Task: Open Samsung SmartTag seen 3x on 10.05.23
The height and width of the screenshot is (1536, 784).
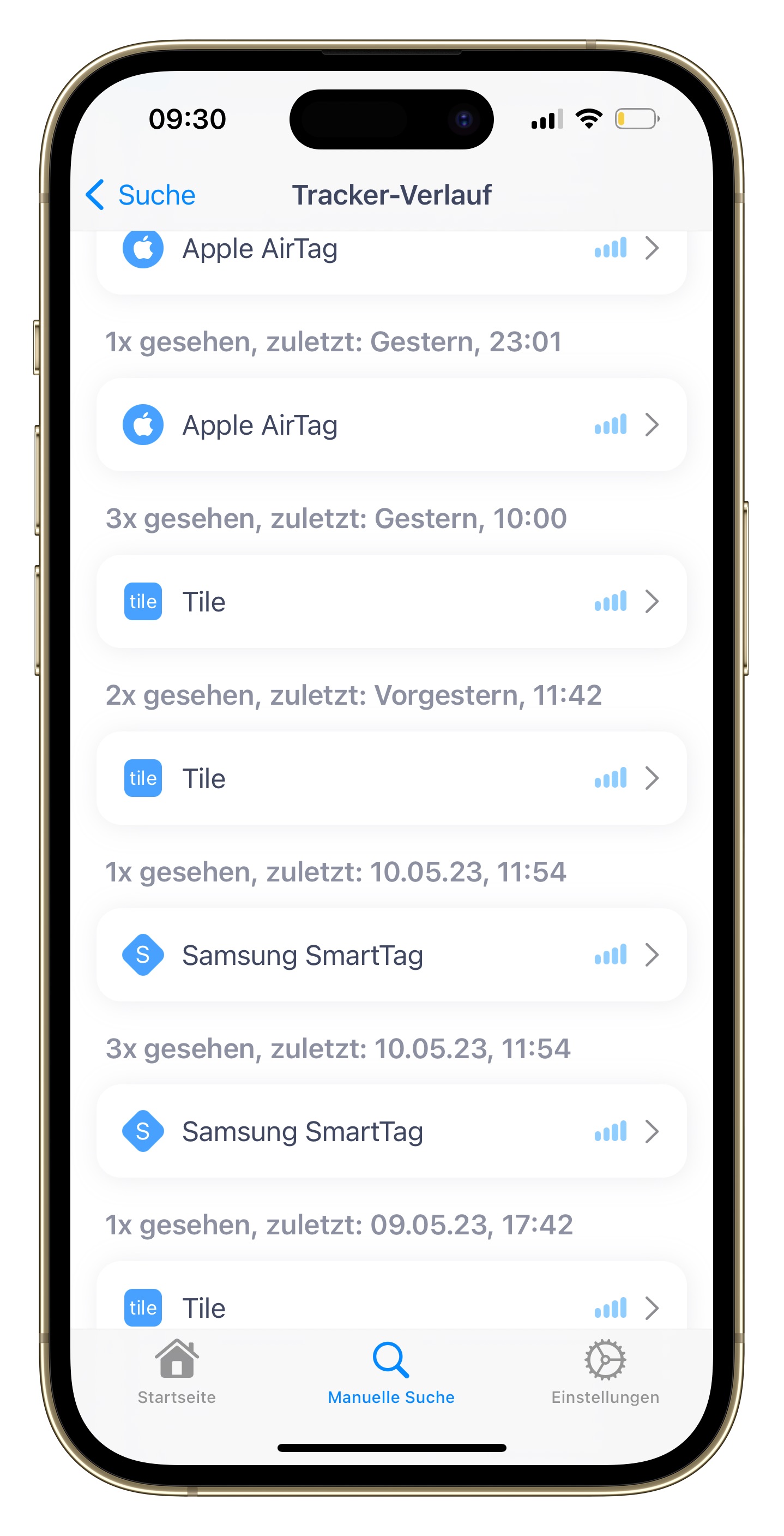Action: pyautogui.click(x=390, y=1131)
